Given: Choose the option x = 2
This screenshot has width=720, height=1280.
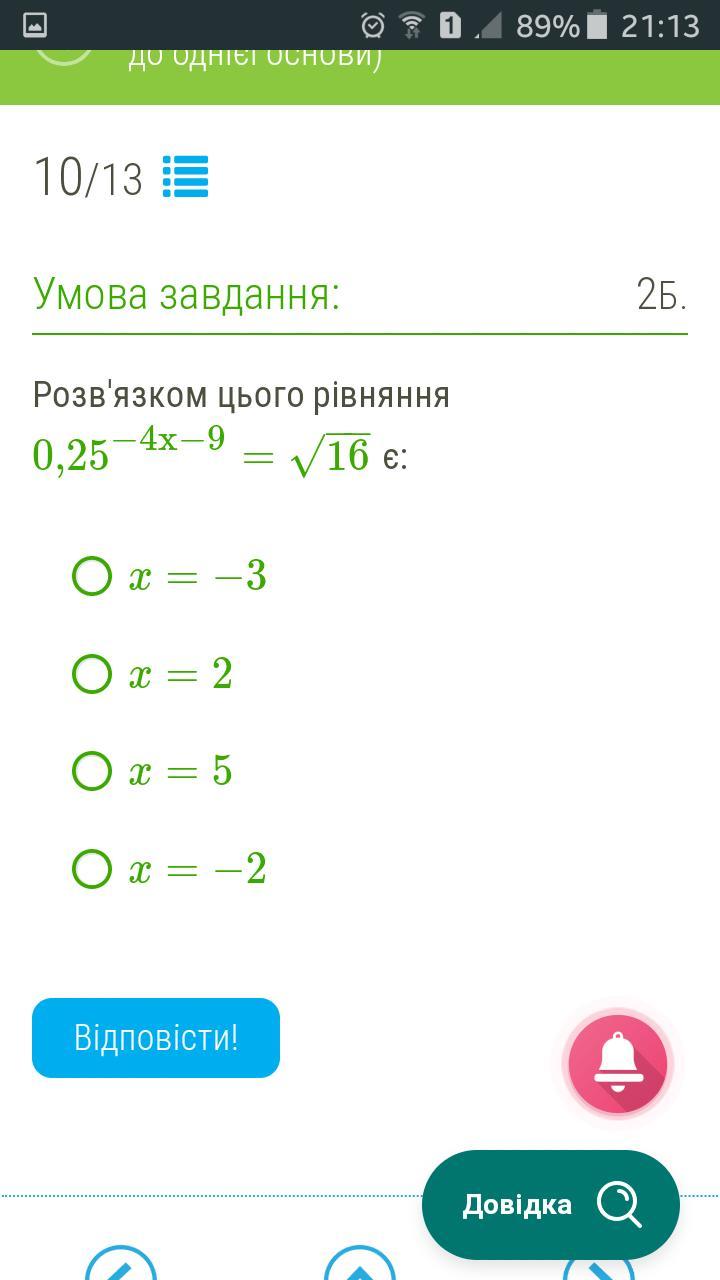Looking at the screenshot, I should (x=92, y=674).
